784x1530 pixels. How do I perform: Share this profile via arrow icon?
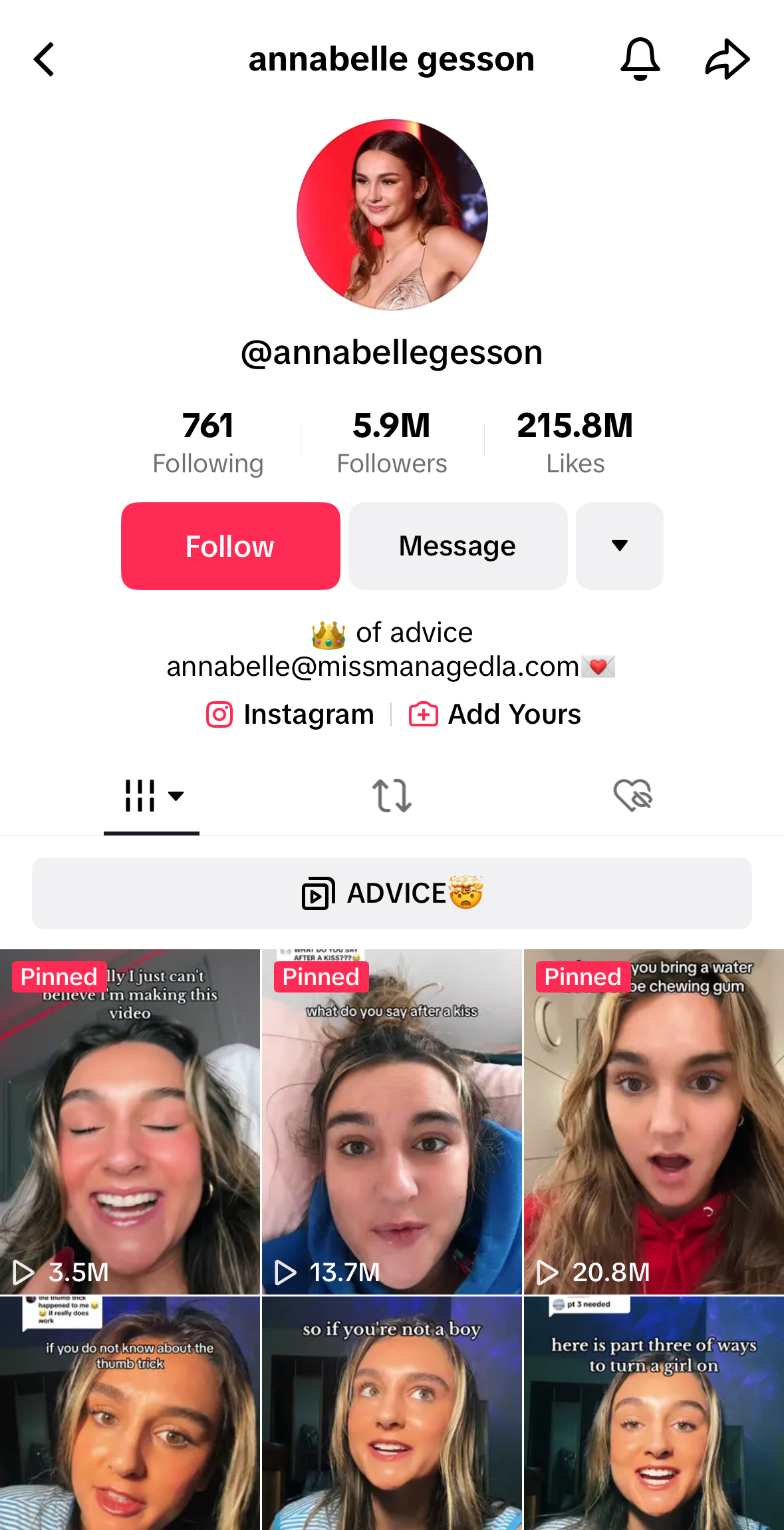point(727,59)
